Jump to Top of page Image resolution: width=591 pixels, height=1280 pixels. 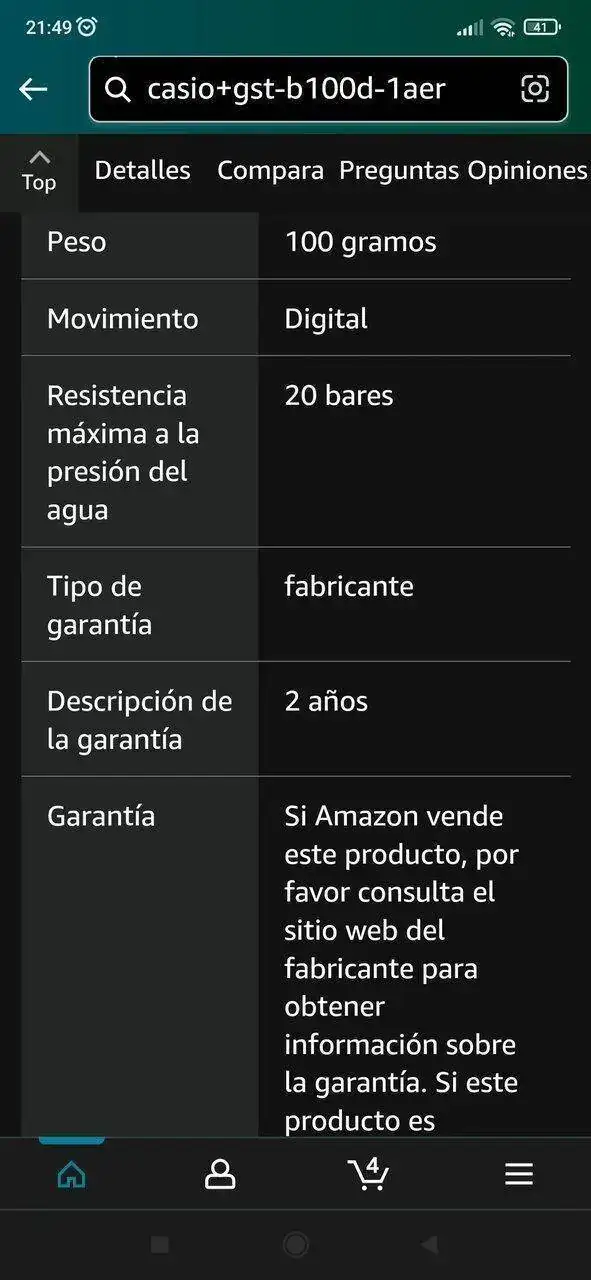(39, 171)
